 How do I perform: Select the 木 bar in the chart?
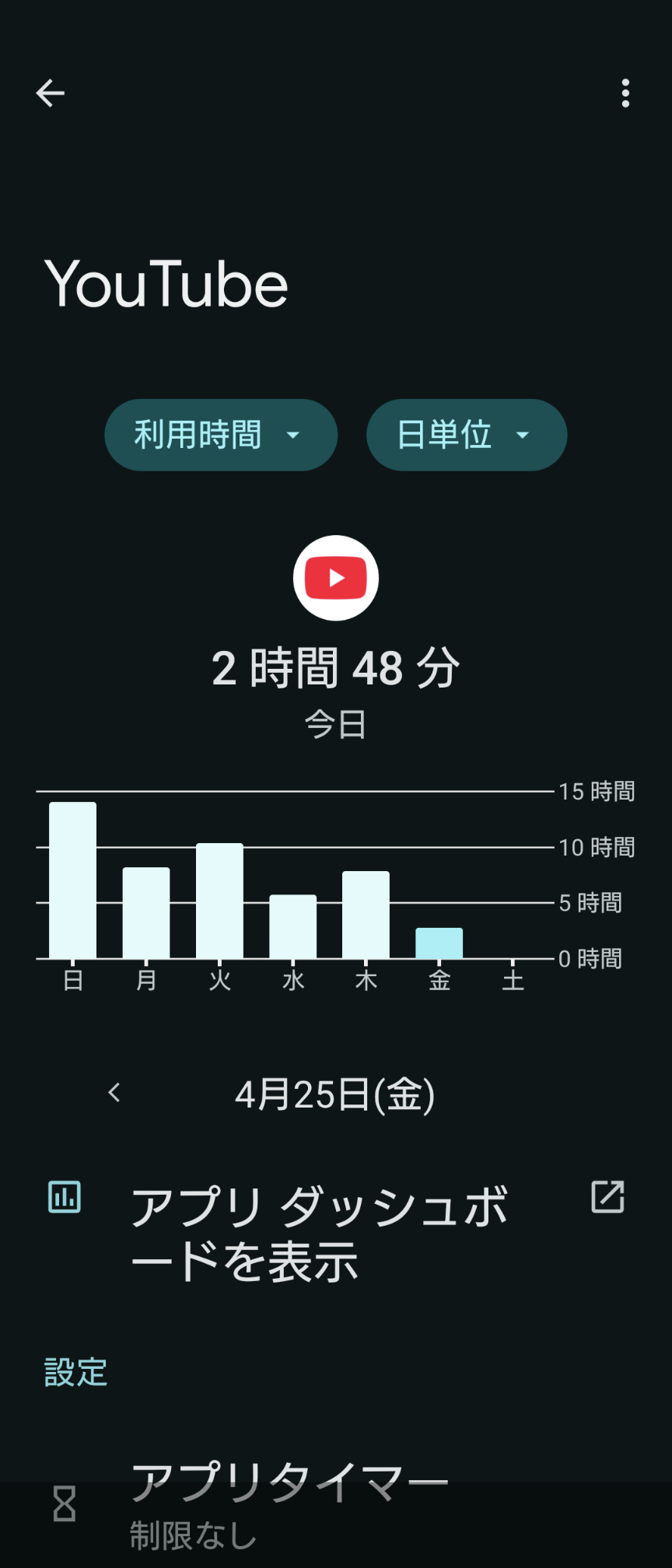click(366, 915)
